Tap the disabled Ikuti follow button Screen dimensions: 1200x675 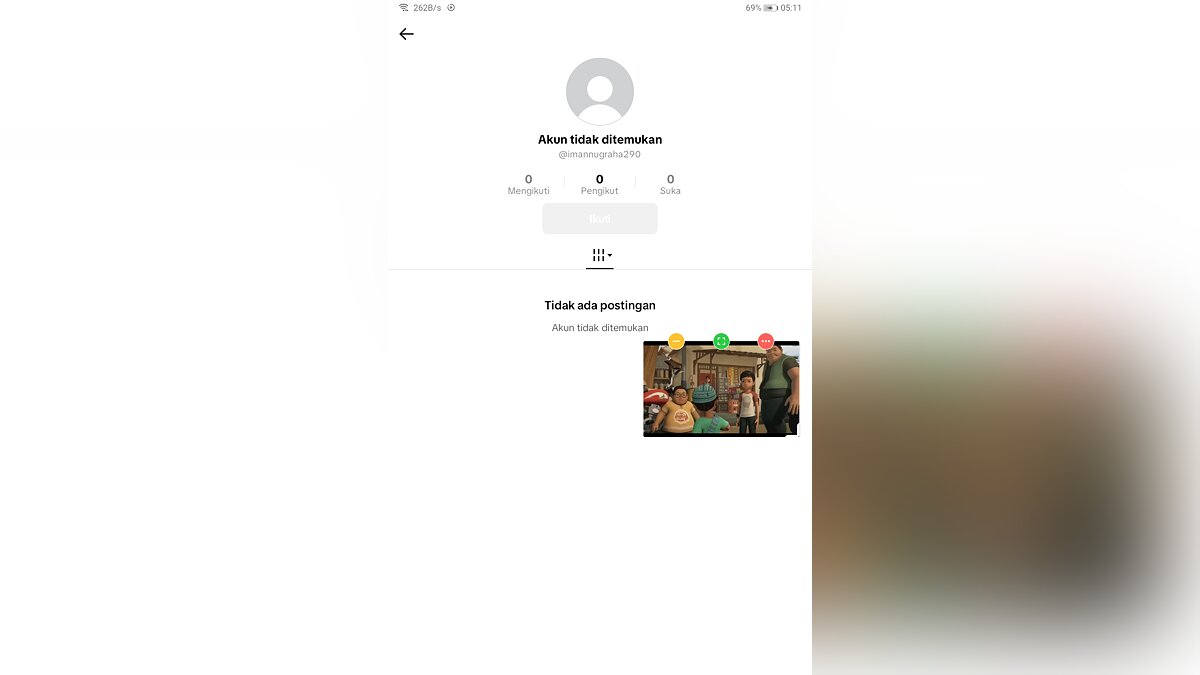600,219
